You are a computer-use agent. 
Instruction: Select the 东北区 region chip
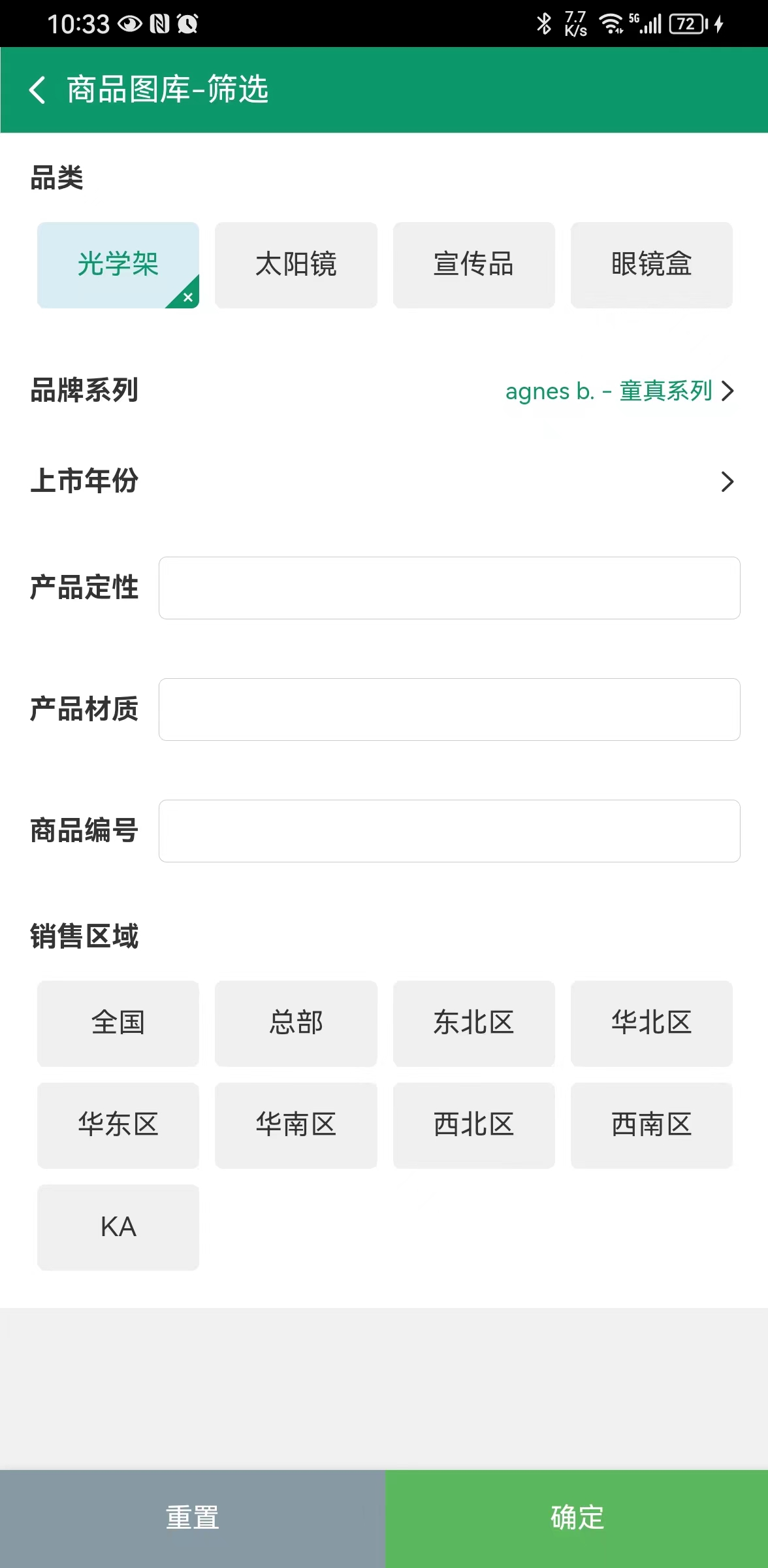pyautogui.click(x=473, y=1023)
